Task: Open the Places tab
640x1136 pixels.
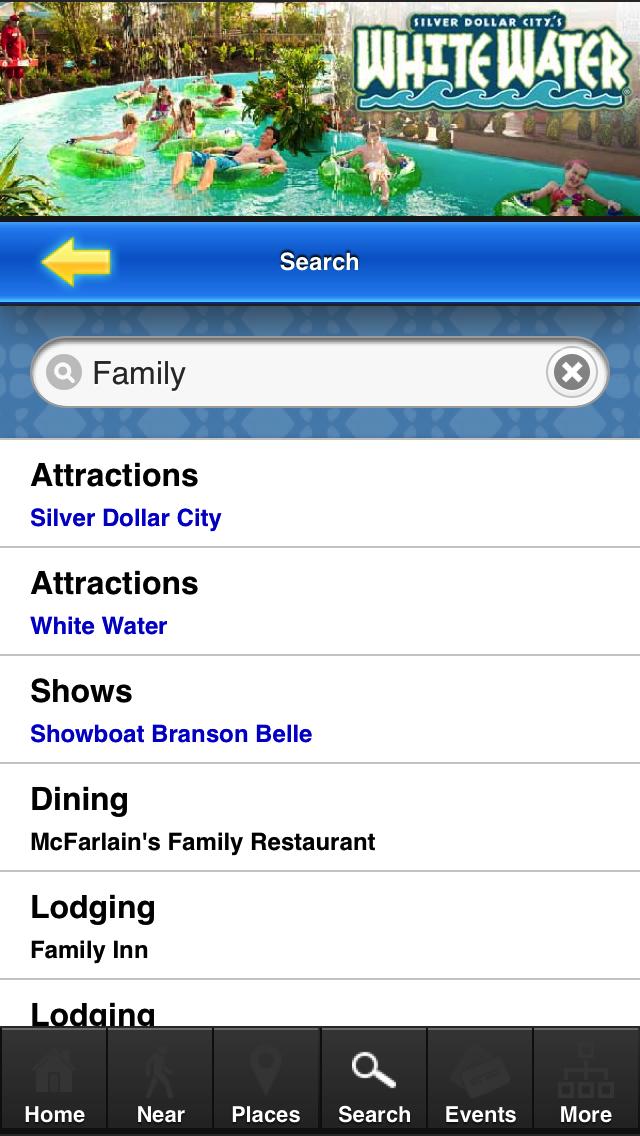Action: coord(266,1082)
